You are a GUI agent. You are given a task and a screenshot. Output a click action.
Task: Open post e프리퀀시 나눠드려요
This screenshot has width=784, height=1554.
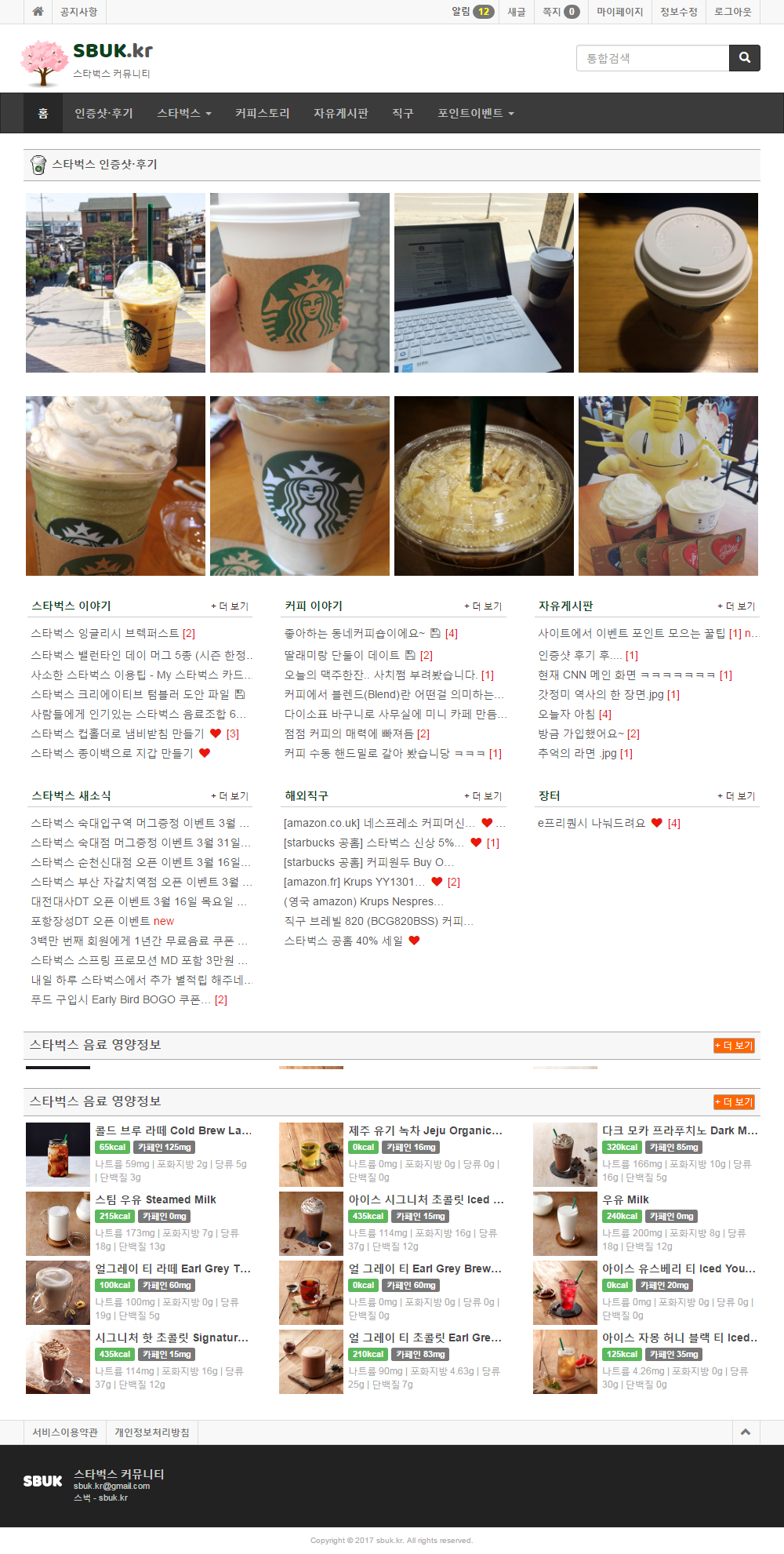591,823
